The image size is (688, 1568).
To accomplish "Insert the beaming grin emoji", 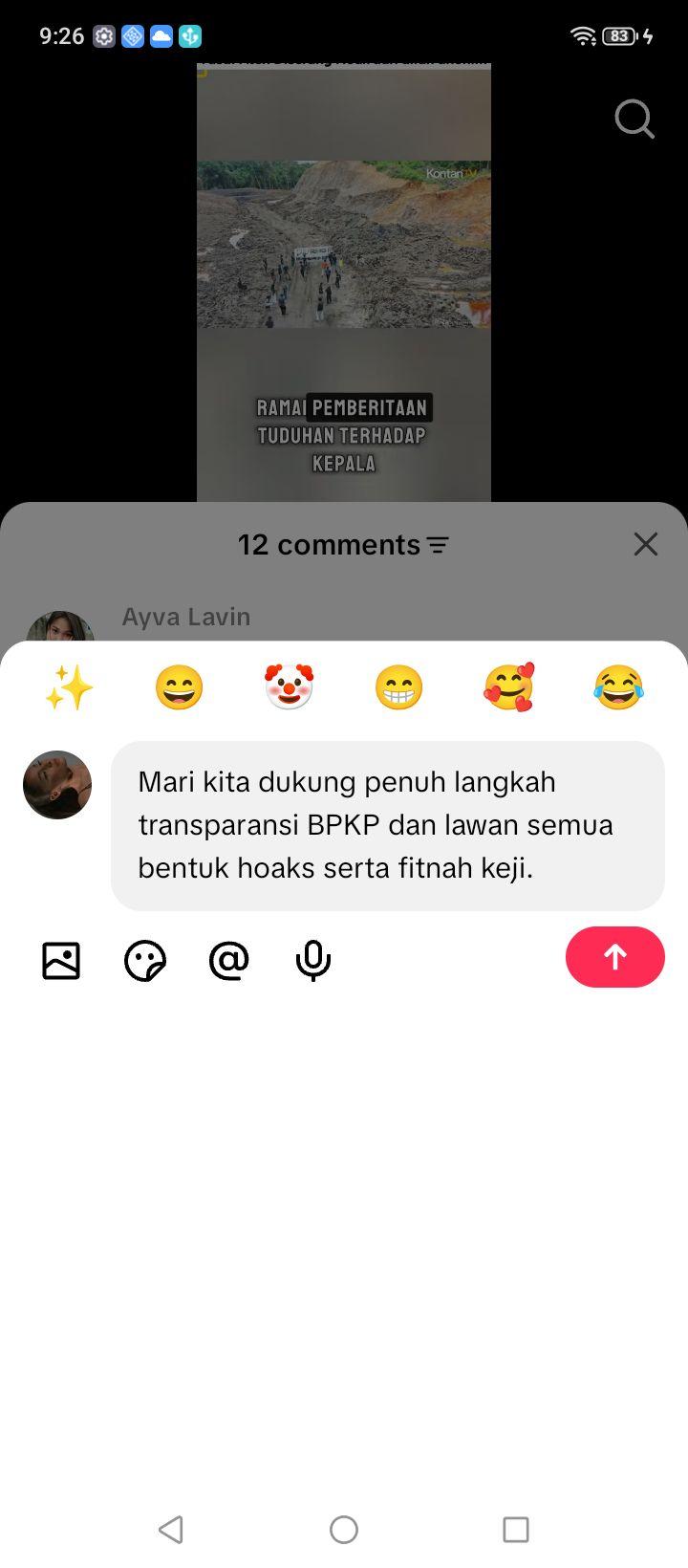I will coord(398,687).
